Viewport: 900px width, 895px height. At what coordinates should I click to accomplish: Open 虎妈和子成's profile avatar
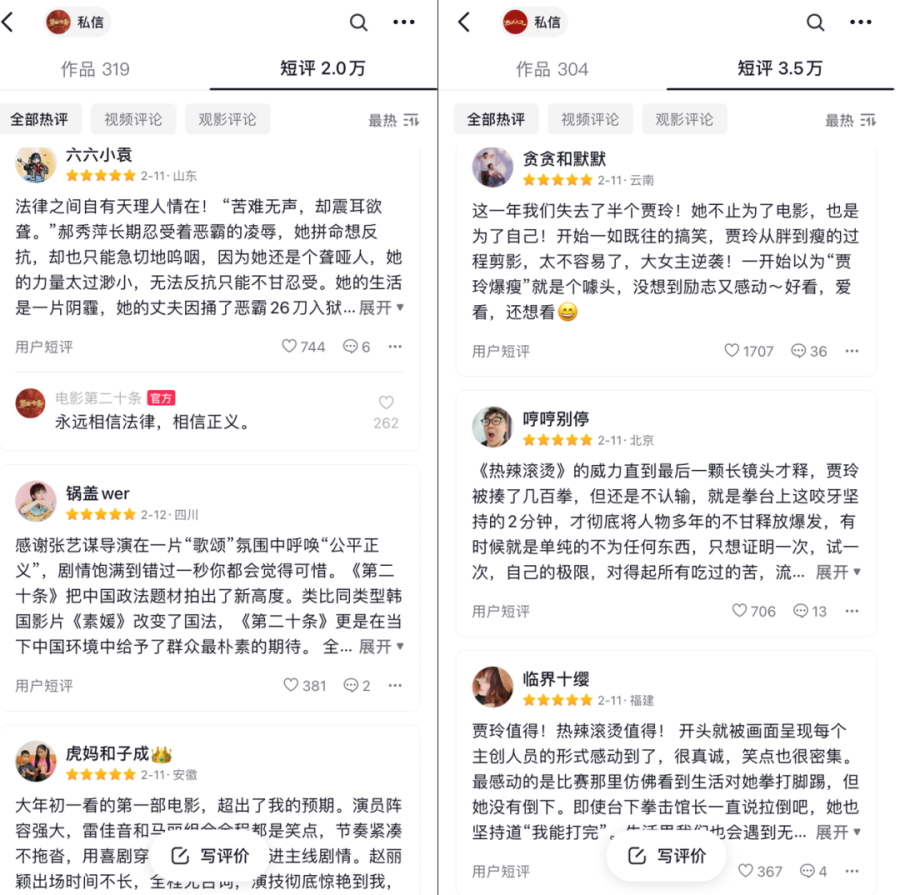coord(35,762)
